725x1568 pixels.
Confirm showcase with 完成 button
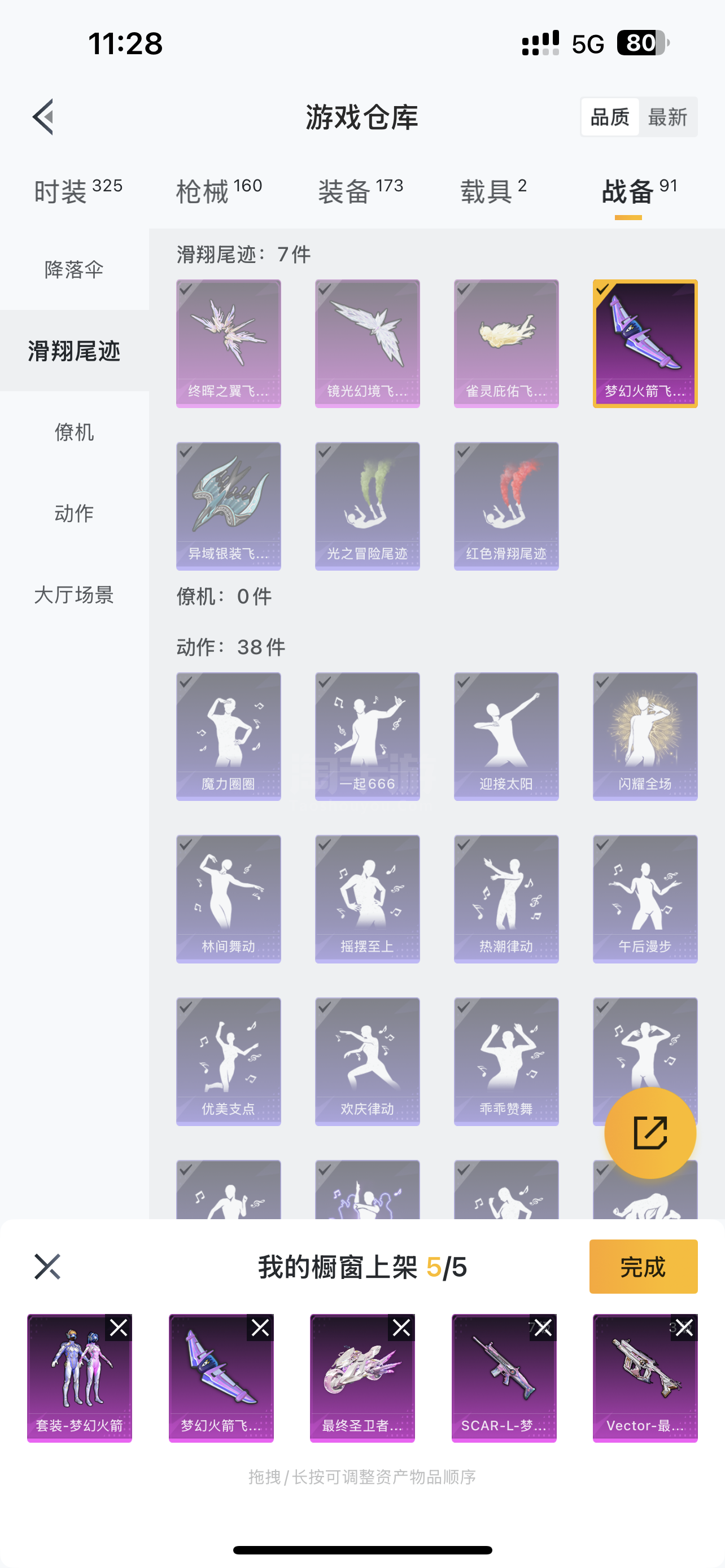point(643,1267)
